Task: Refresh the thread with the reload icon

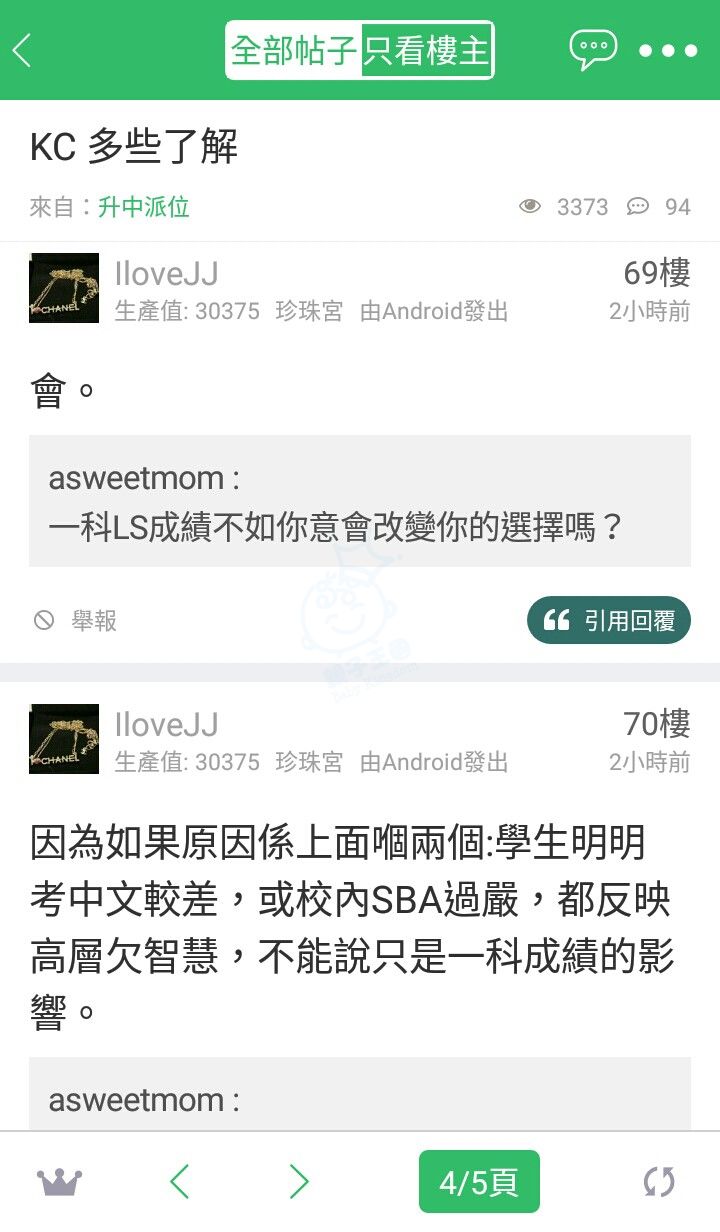Action: tap(659, 1182)
